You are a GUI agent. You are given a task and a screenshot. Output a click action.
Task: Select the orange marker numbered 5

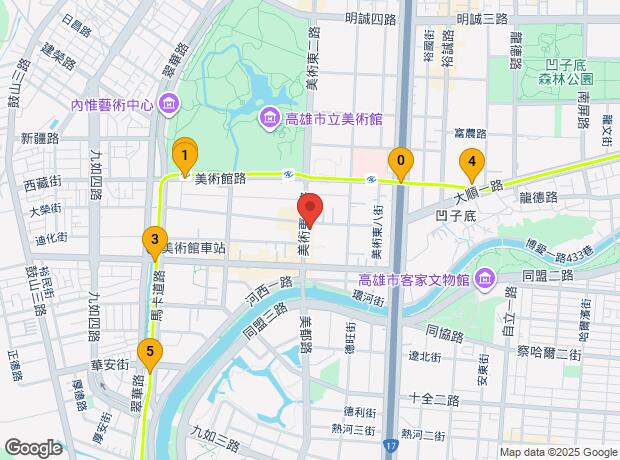coord(150,352)
